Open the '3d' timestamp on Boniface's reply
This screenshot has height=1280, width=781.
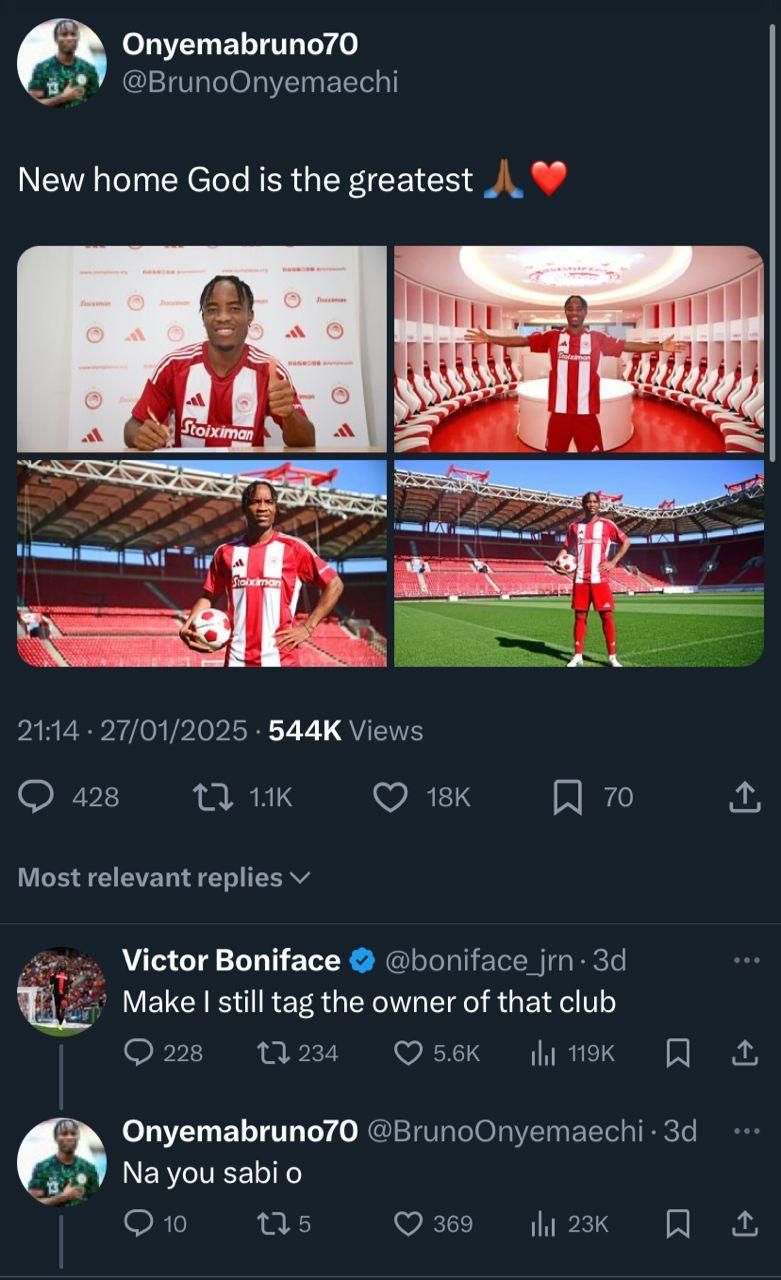click(x=611, y=960)
